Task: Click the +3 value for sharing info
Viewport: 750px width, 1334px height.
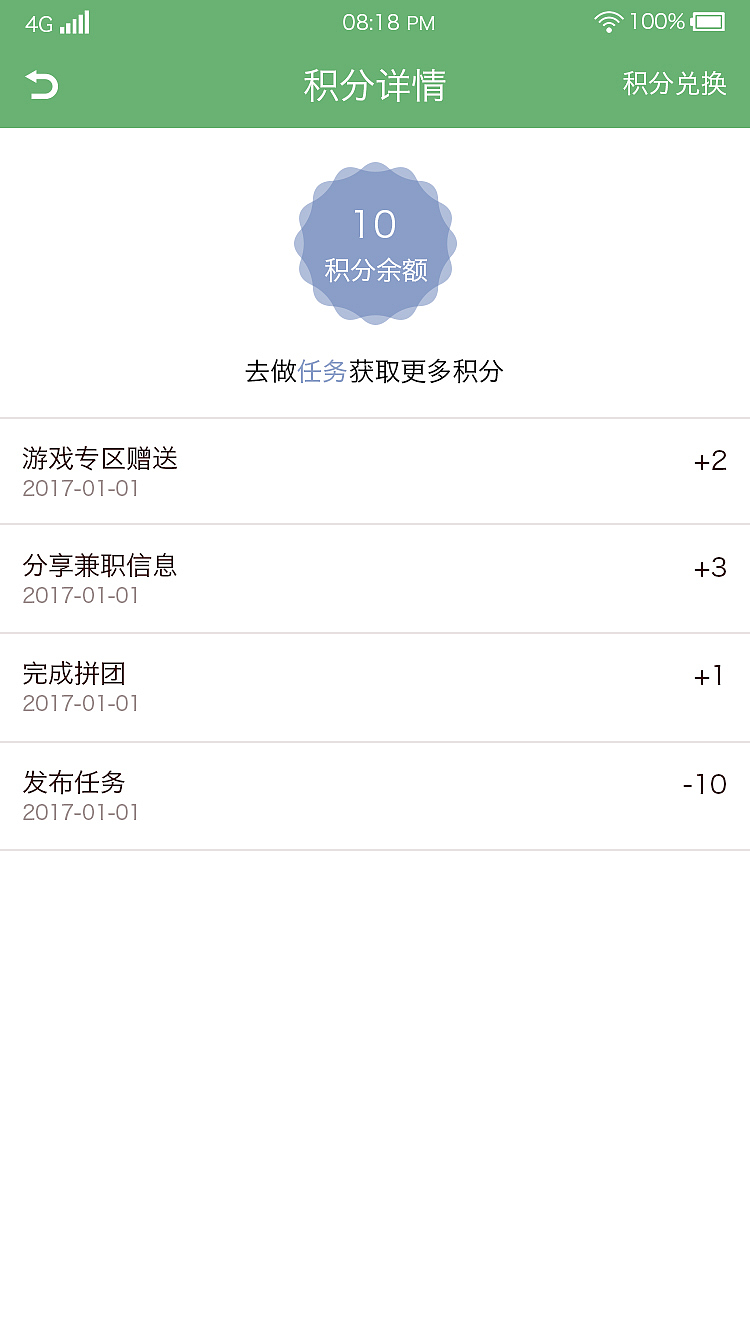Action: pyautogui.click(x=711, y=566)
